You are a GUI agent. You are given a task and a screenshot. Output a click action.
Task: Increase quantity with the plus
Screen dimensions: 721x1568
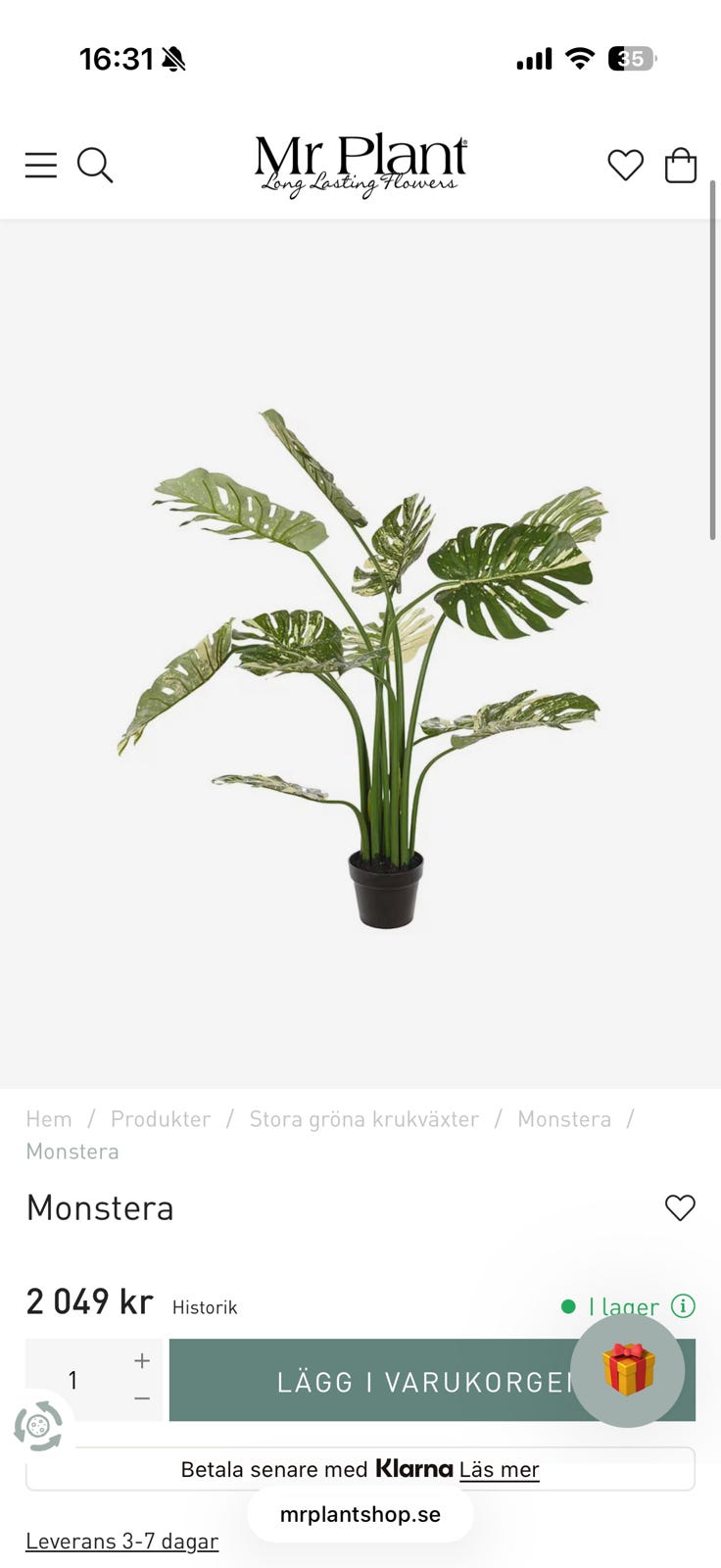(x=142, y=1360)
